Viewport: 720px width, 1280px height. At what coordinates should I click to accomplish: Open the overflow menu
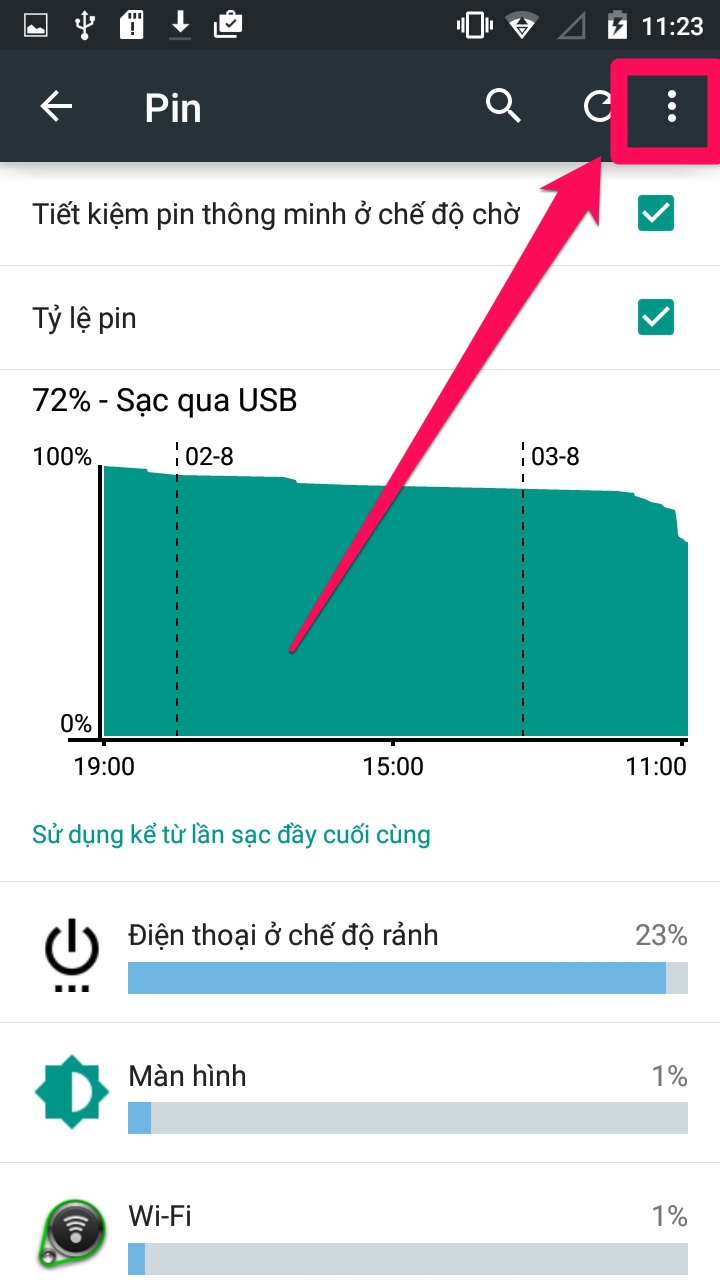pos(671,106)
